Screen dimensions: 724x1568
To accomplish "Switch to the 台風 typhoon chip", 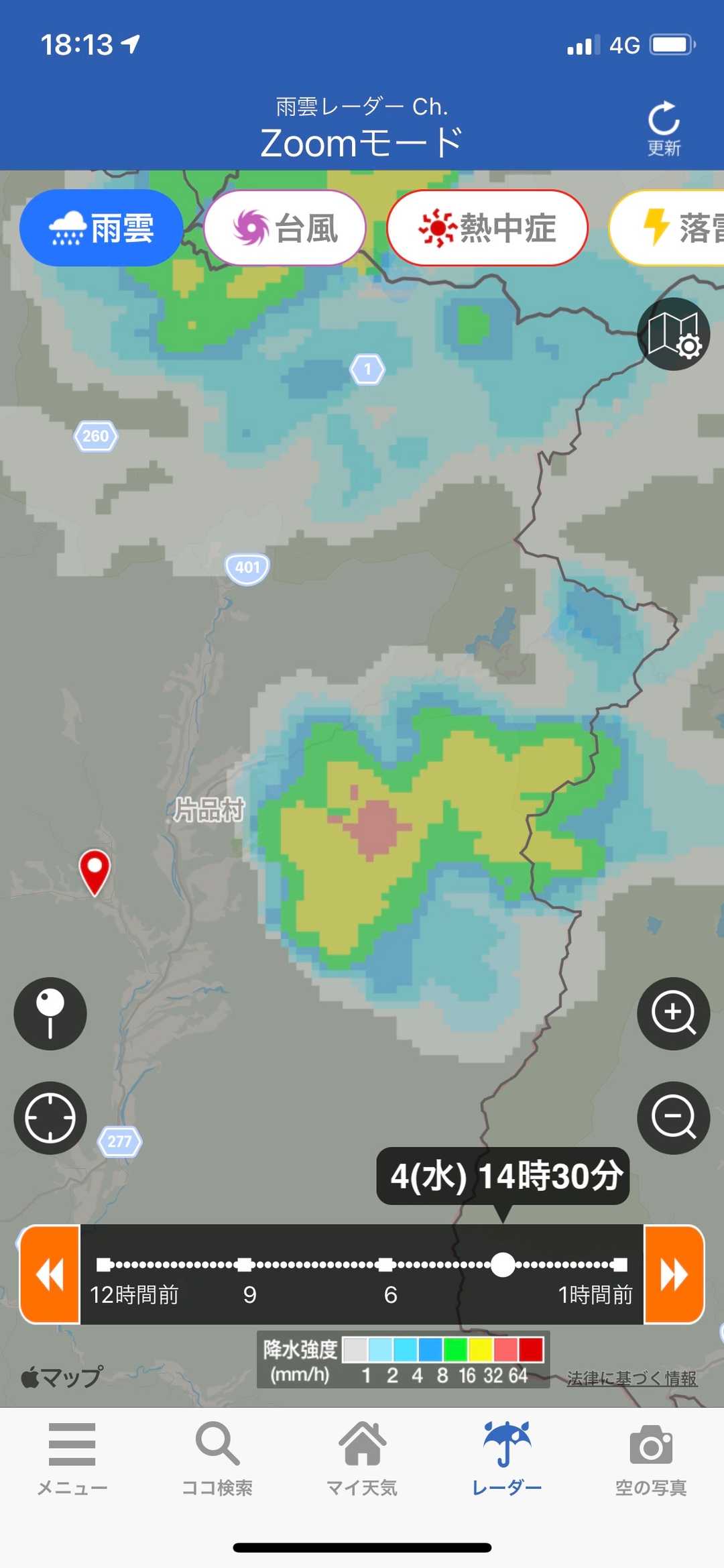I will tap(285, 228).
